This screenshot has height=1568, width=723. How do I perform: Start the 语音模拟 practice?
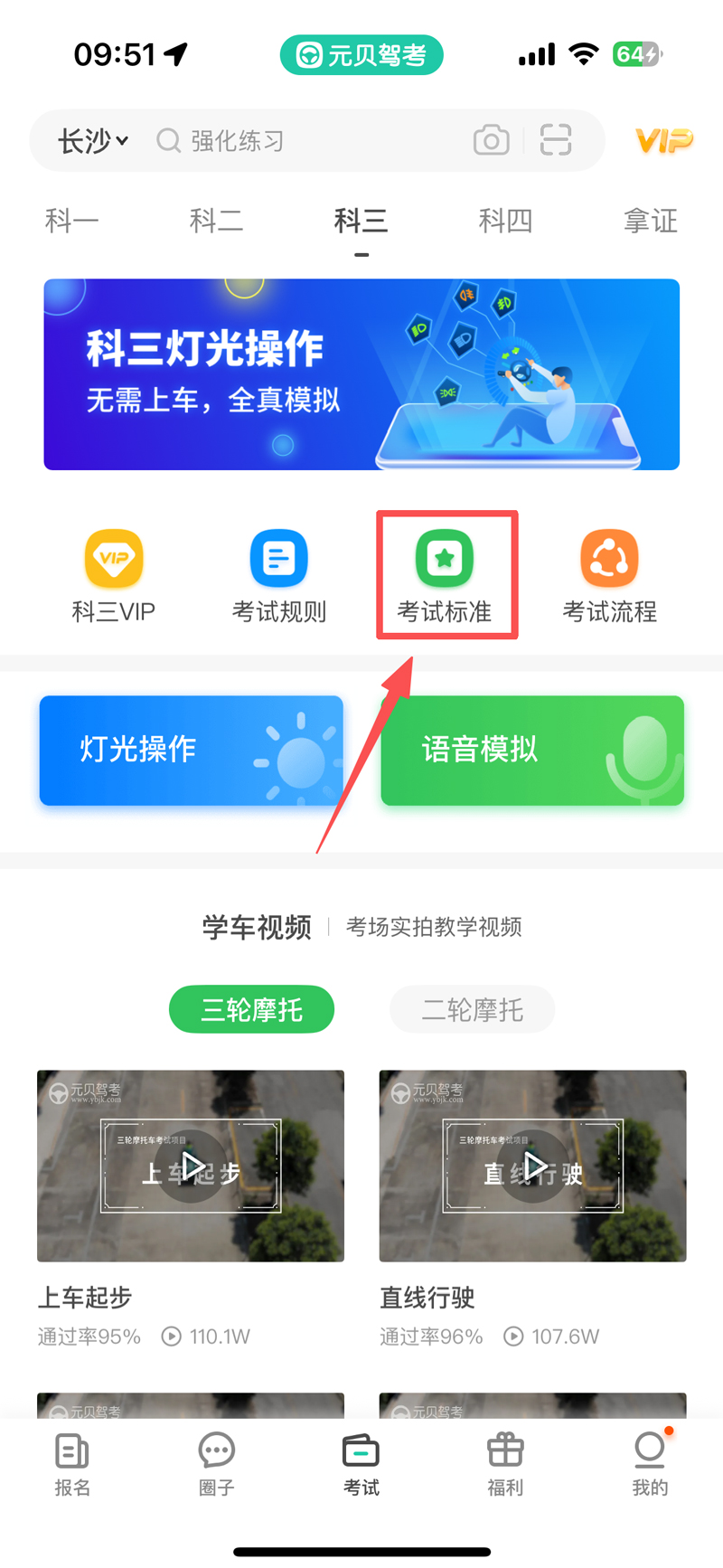[531, 750]
